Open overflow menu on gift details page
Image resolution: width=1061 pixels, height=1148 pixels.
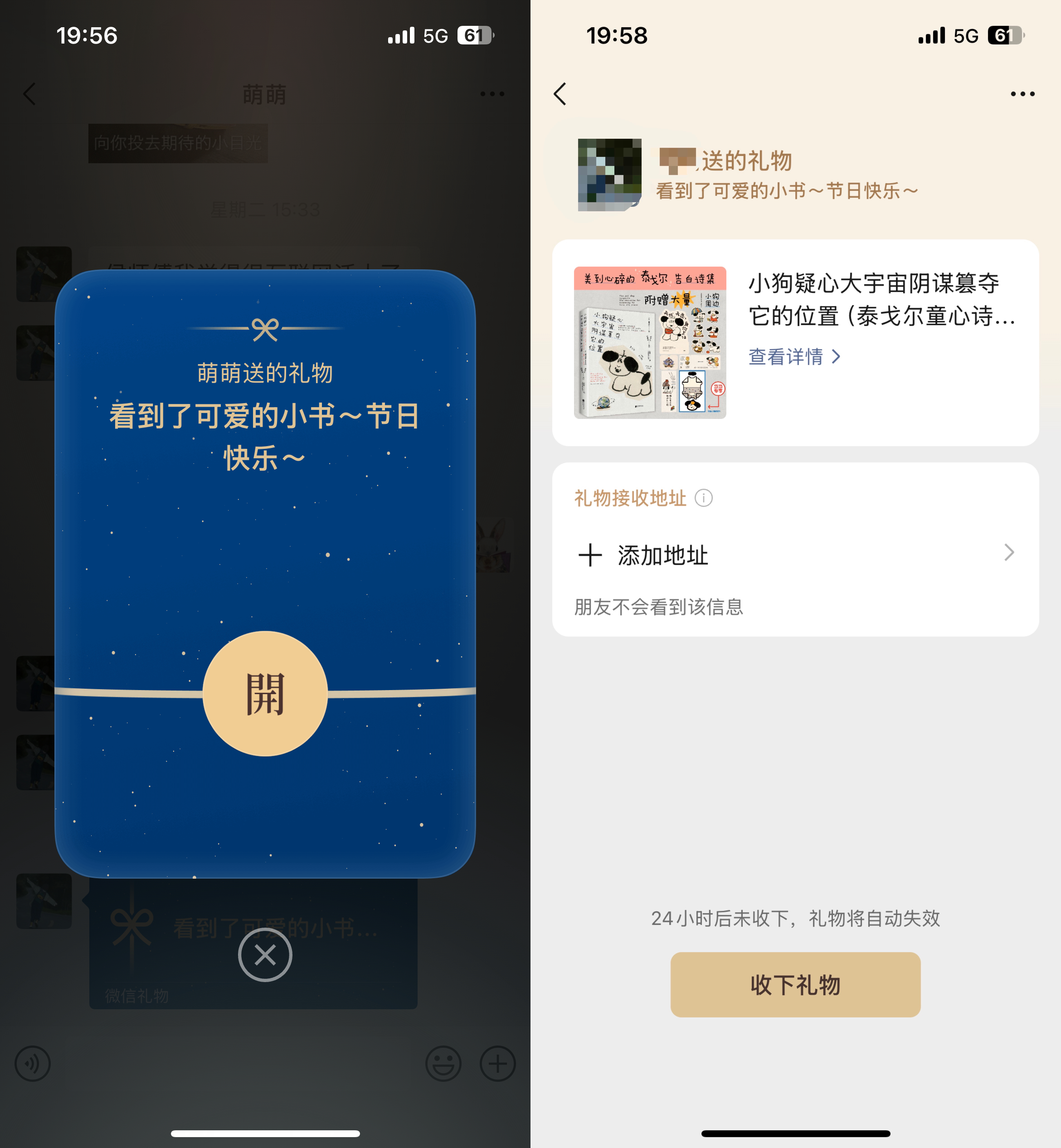(x=1022, y=94)
